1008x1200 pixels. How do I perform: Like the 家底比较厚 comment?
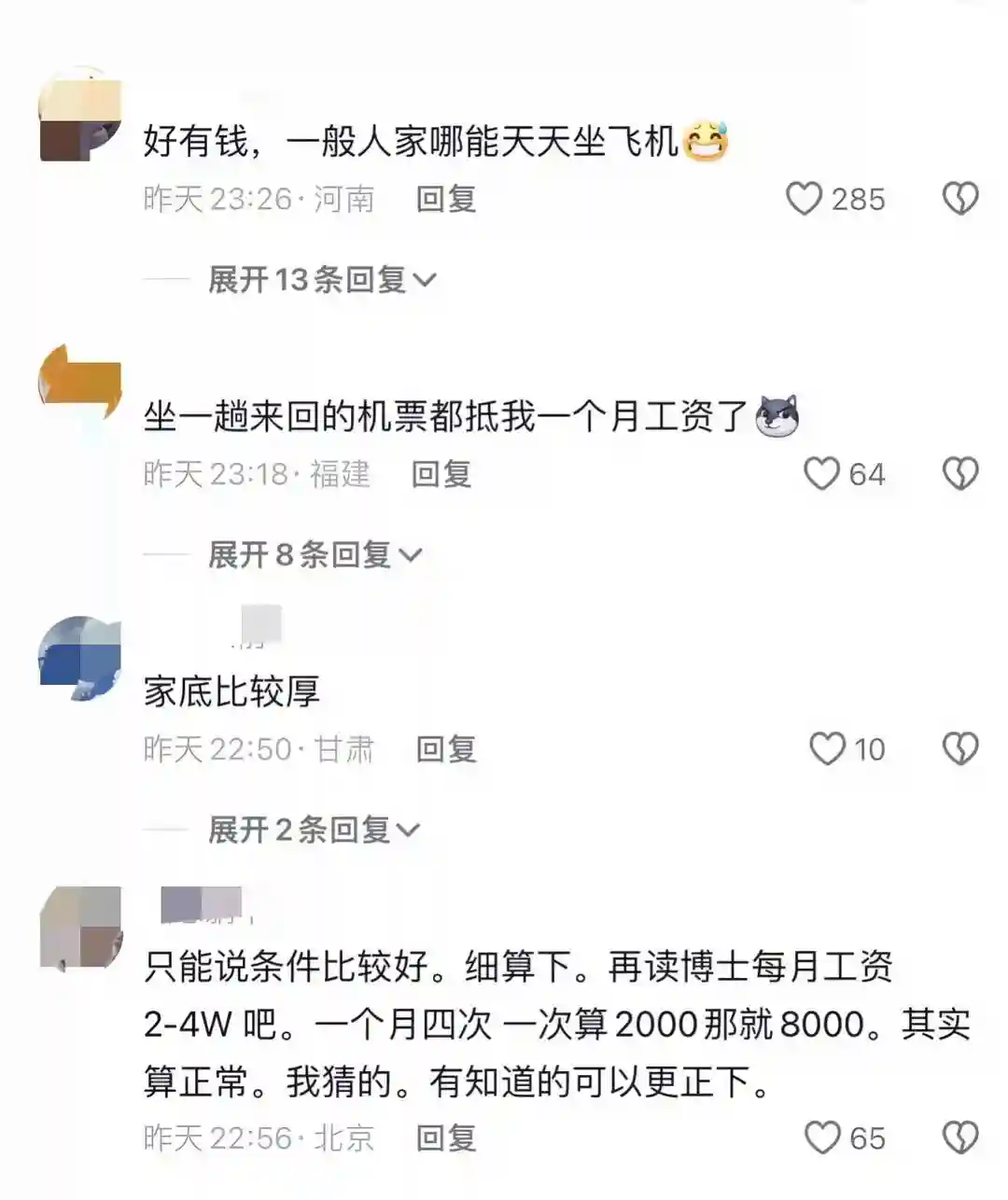[x=826, y=748]
